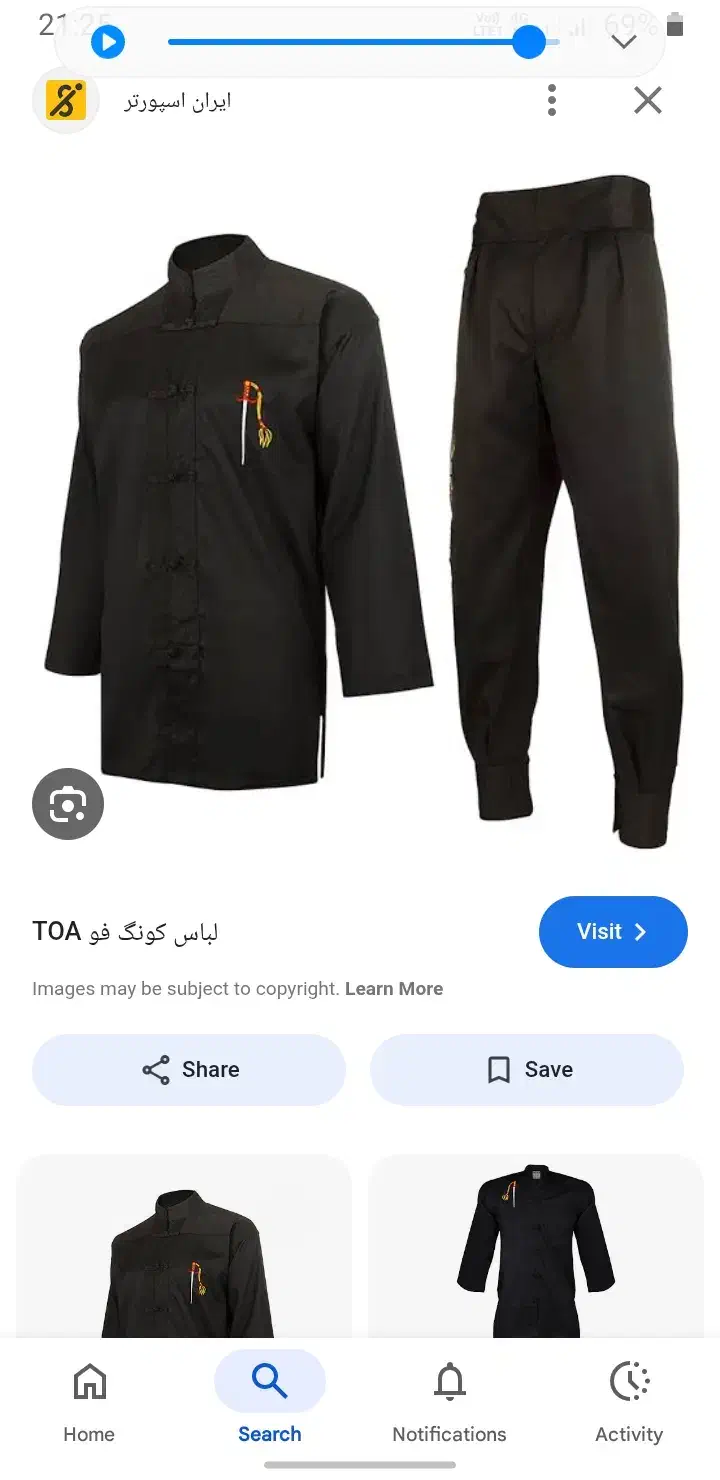The width and height of the screenshot is (720, 1480).
Task: Switch to the Search tab
Action: (x=269, y=1382)
